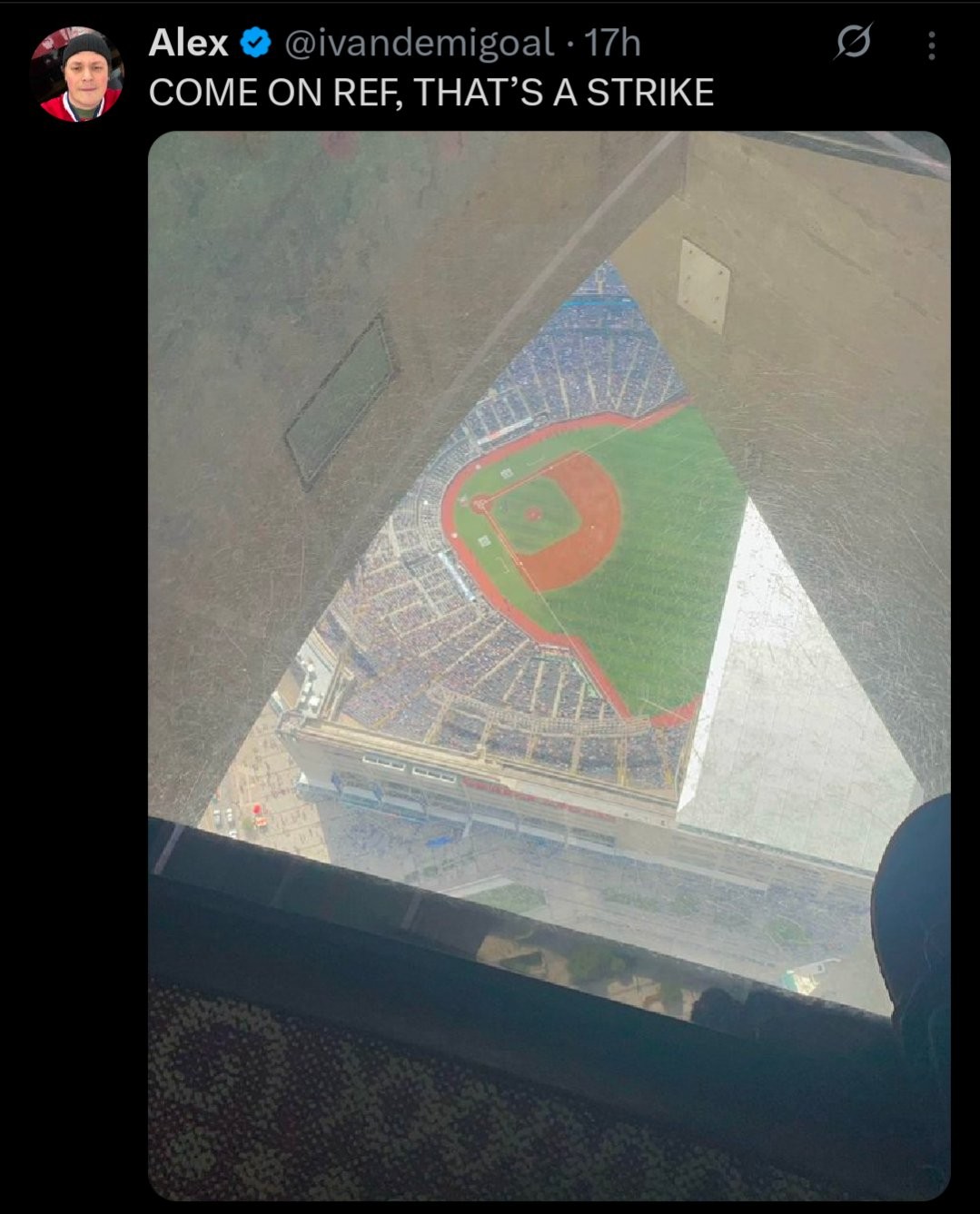Open the three-dot overflow menu
The image size is (980, 1214).
click(931, 45)
